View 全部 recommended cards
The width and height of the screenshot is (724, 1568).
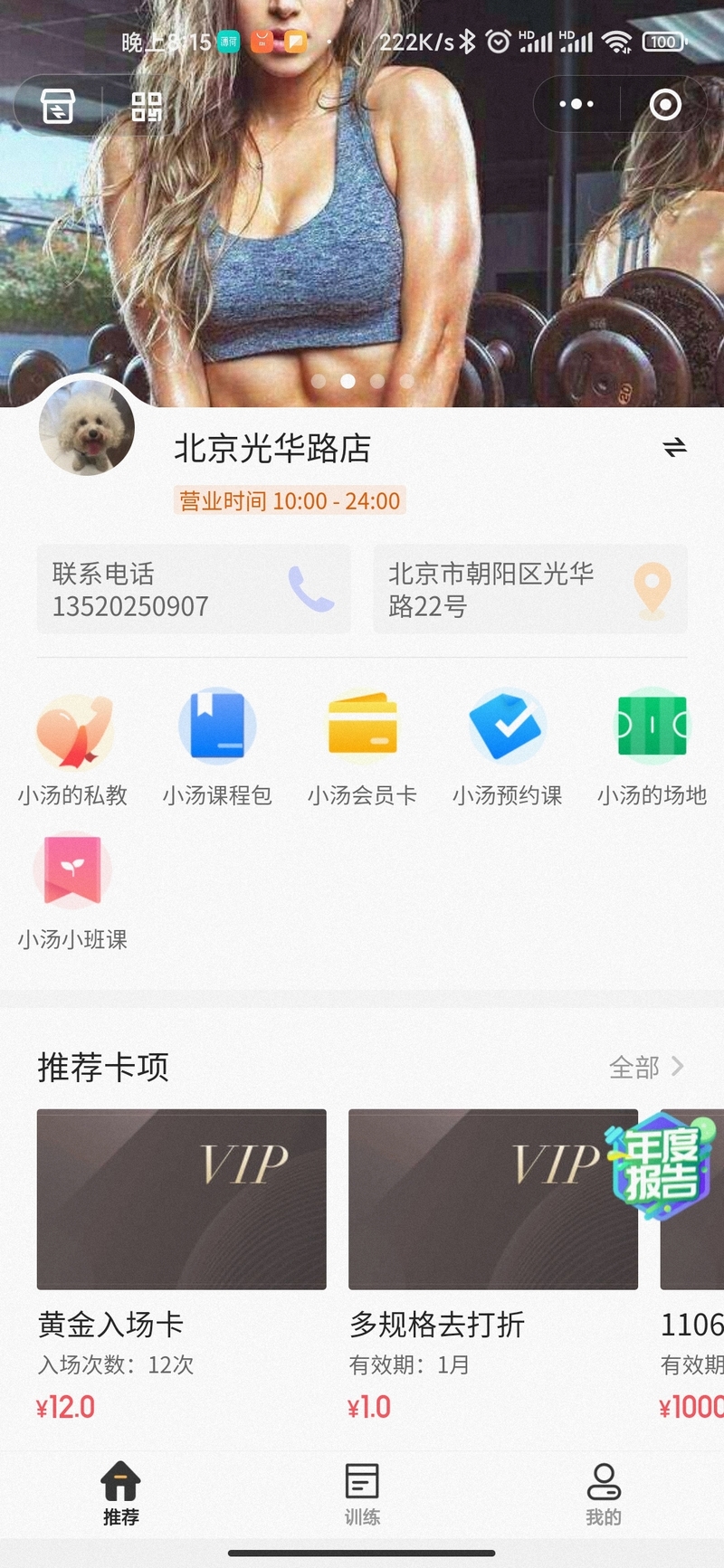coord(645,1068)
